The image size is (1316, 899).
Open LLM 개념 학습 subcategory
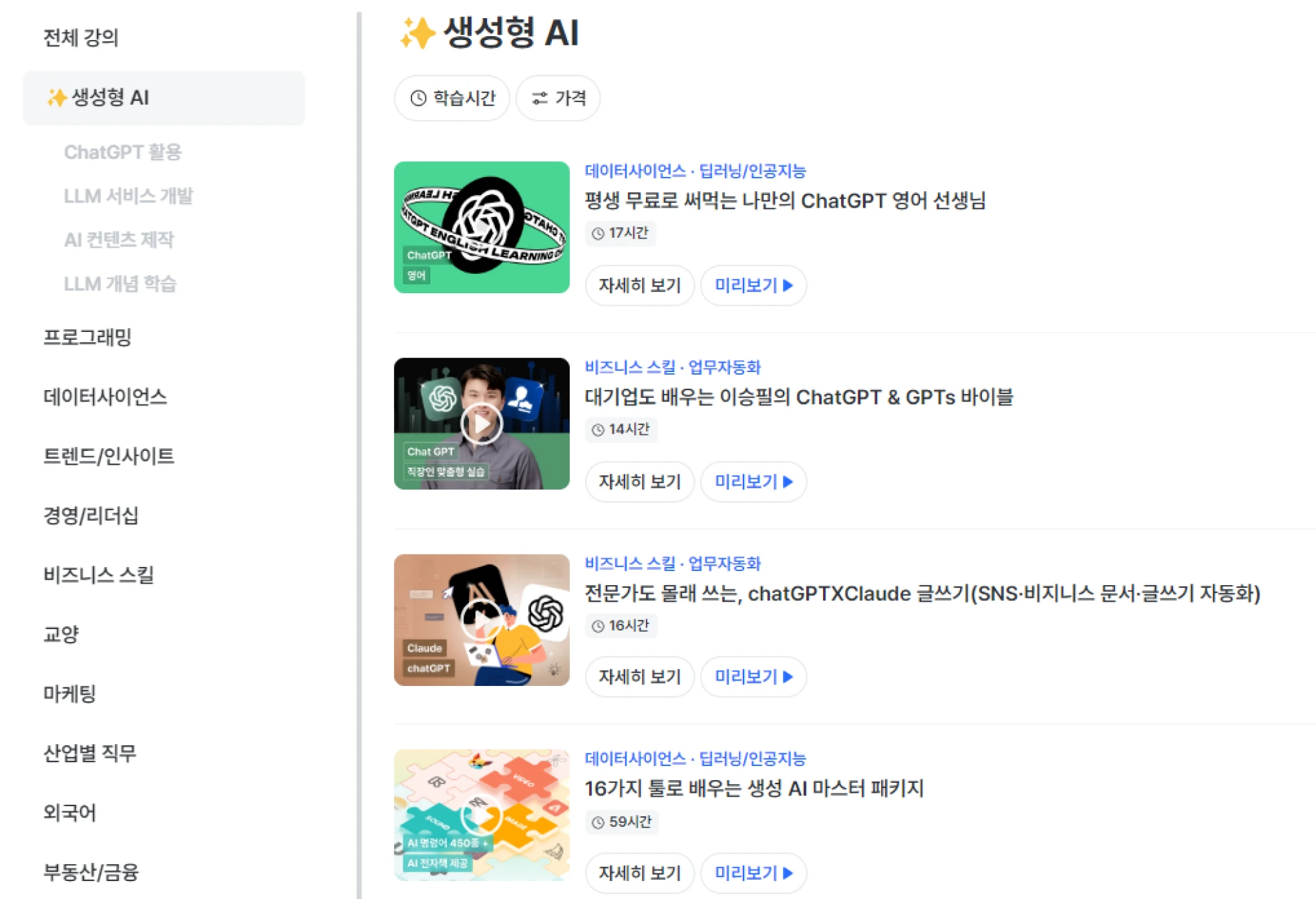pos(120,284)
